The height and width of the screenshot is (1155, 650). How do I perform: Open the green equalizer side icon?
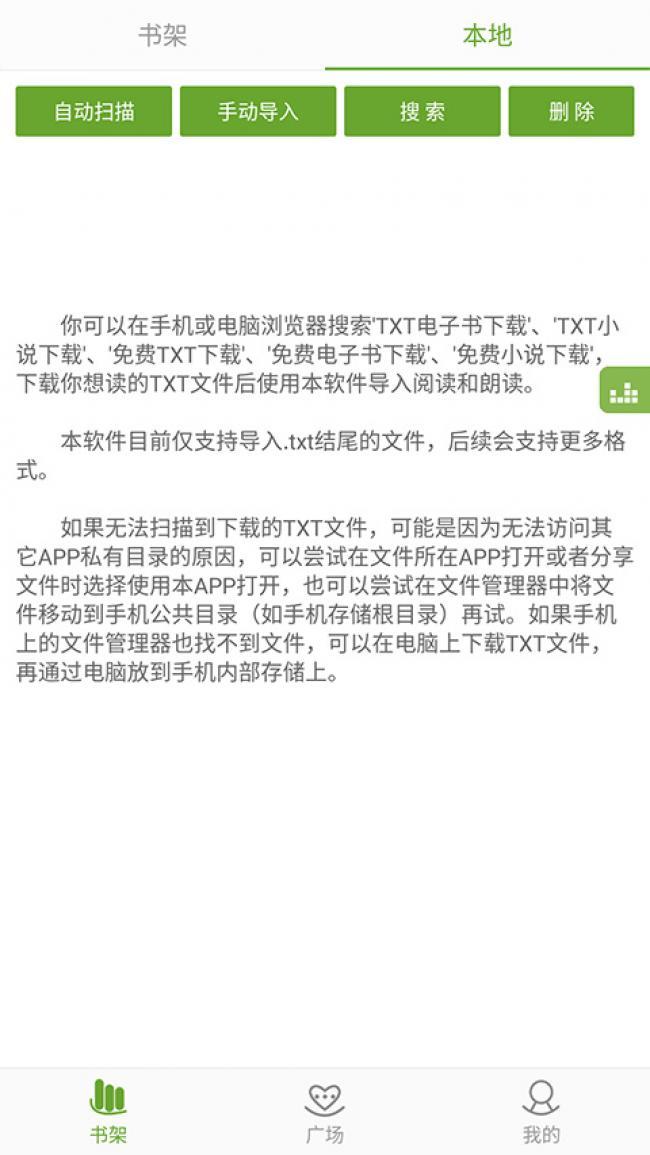[x=625, y=390]
